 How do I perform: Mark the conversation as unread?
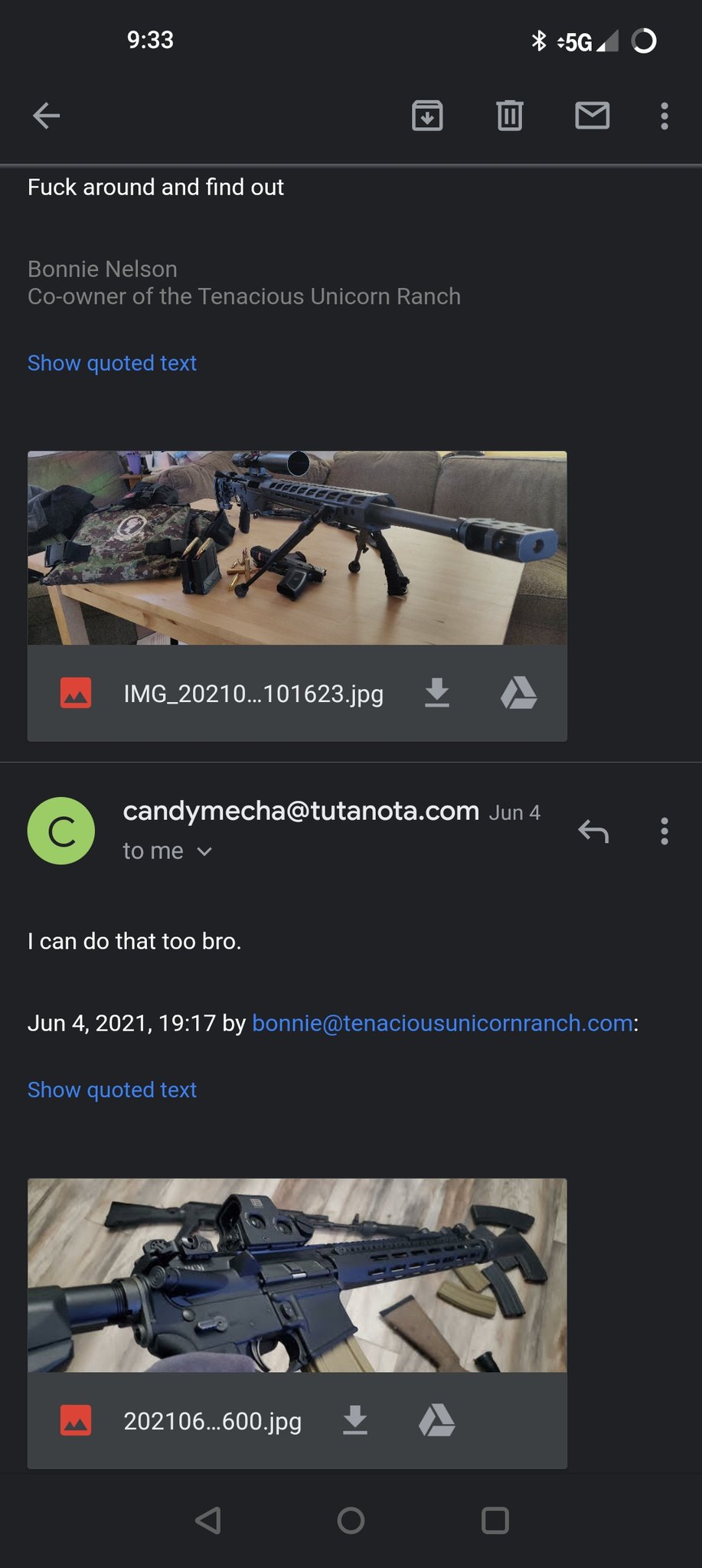(592, 116)
